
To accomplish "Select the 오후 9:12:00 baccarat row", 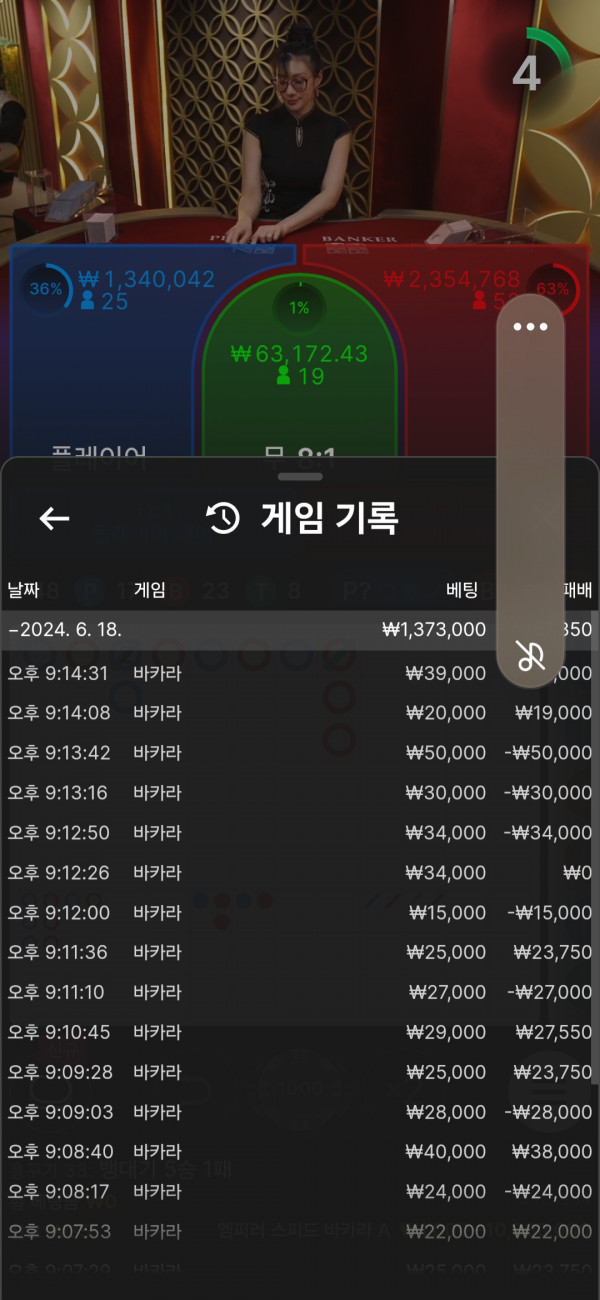I will pos(250,913).
